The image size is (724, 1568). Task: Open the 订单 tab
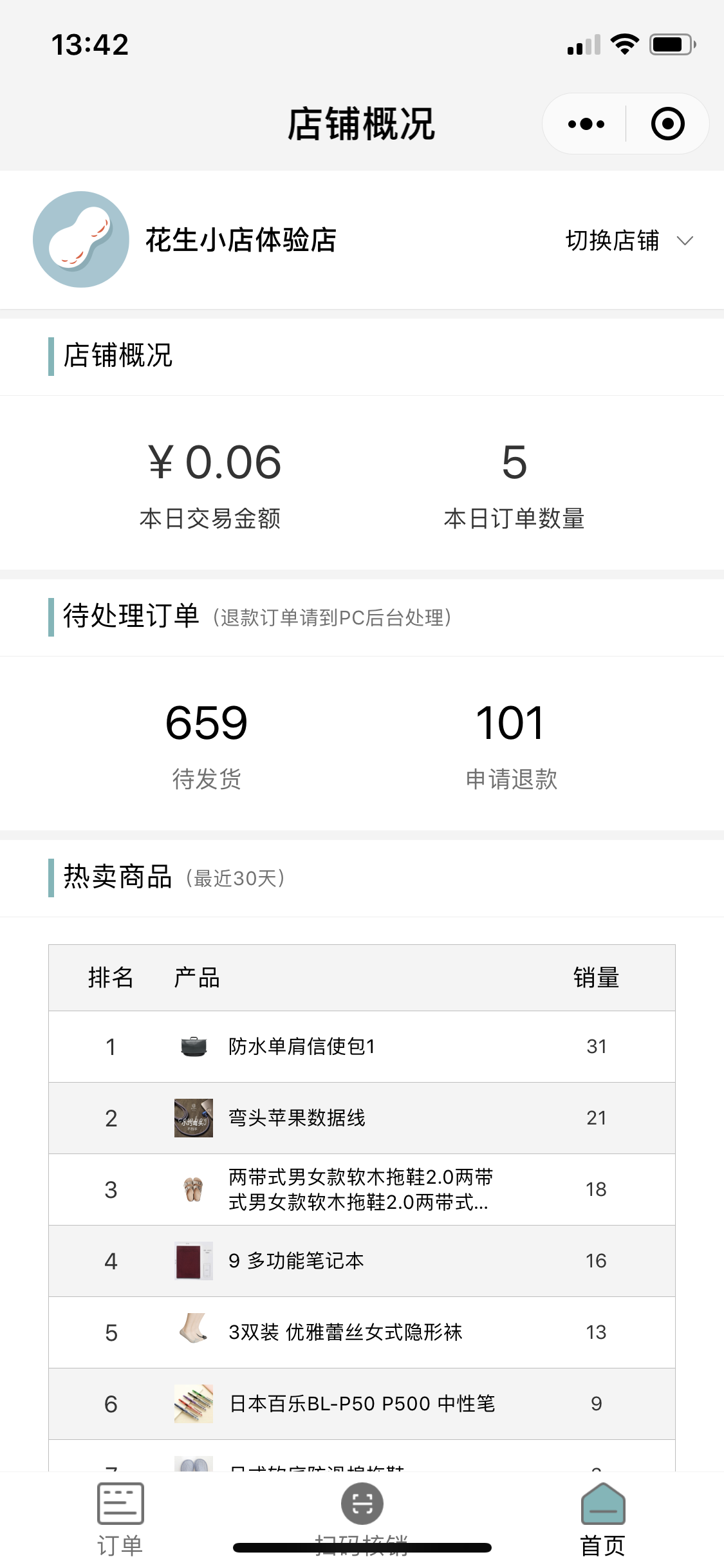[120, 1517]
